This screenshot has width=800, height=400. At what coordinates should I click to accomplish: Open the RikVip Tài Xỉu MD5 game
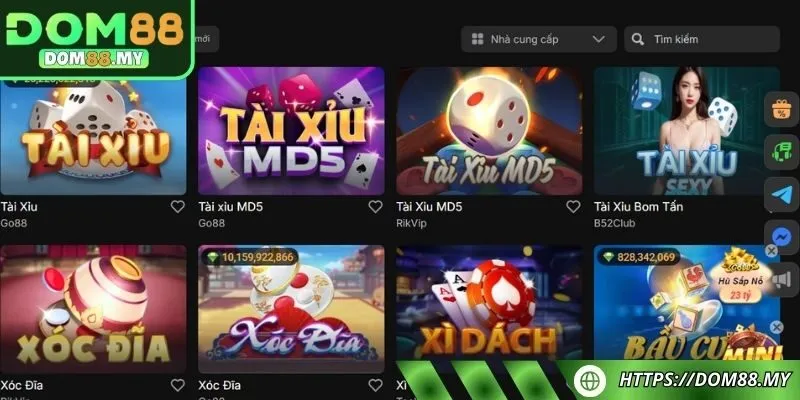[489, 130]
